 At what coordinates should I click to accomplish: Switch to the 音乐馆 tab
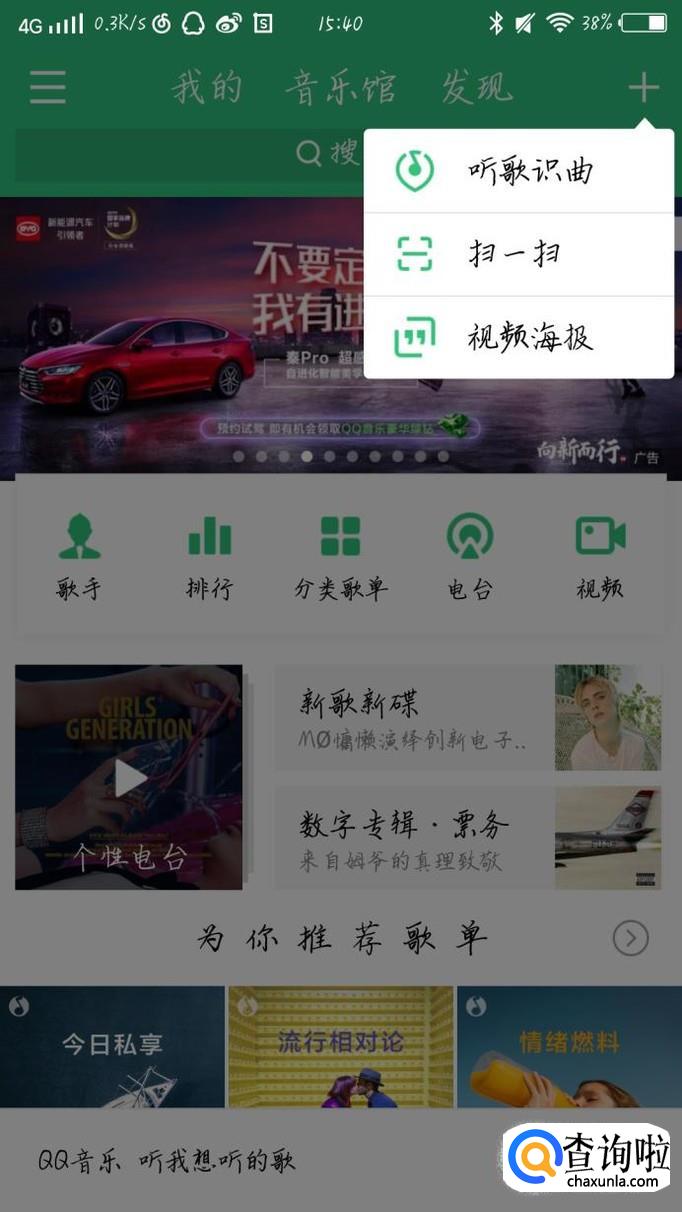pos(341,88)
